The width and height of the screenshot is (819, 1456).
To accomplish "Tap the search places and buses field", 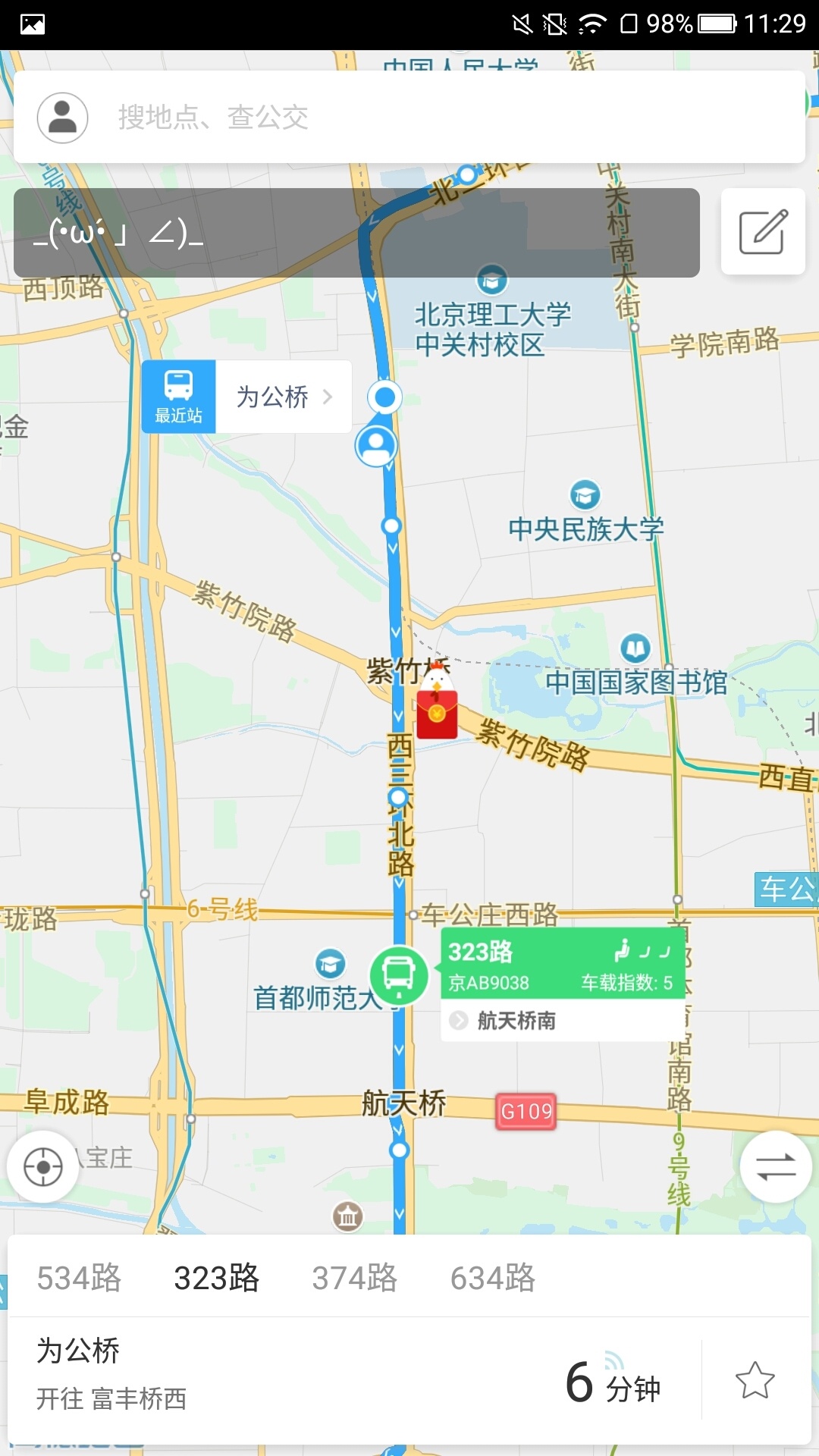I will (409, 117).
